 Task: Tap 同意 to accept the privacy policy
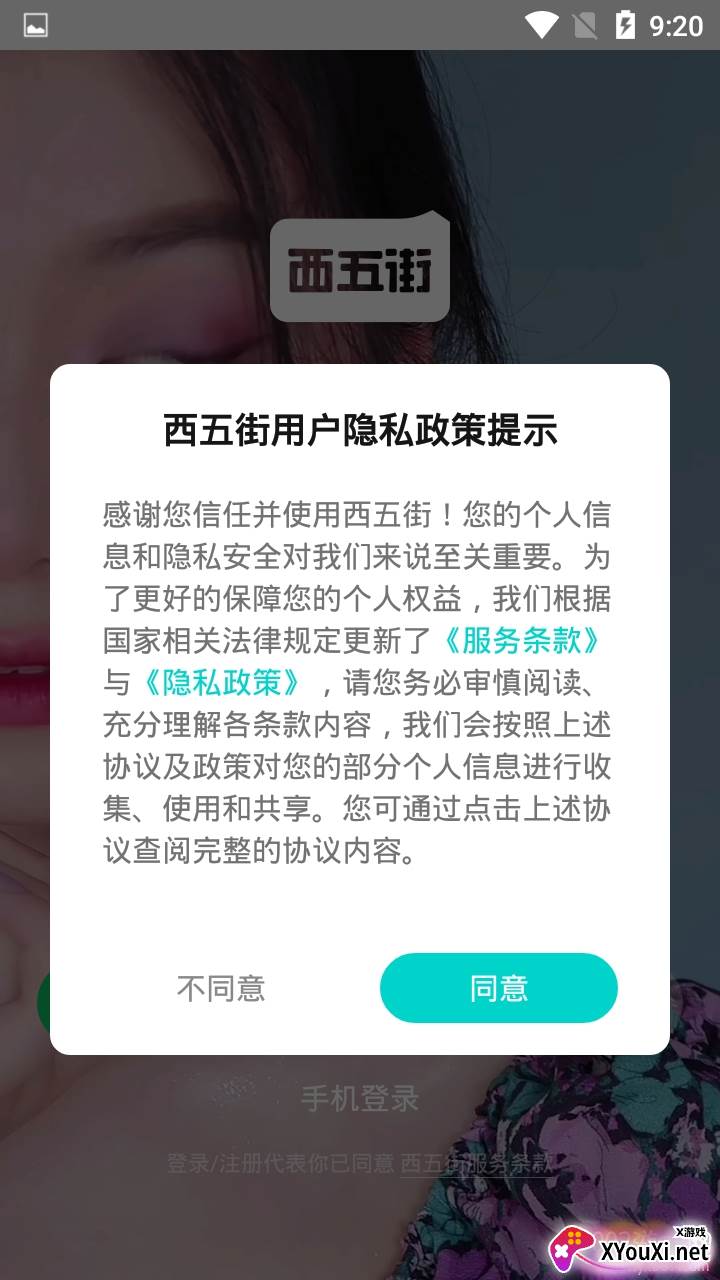click(498, 988)
